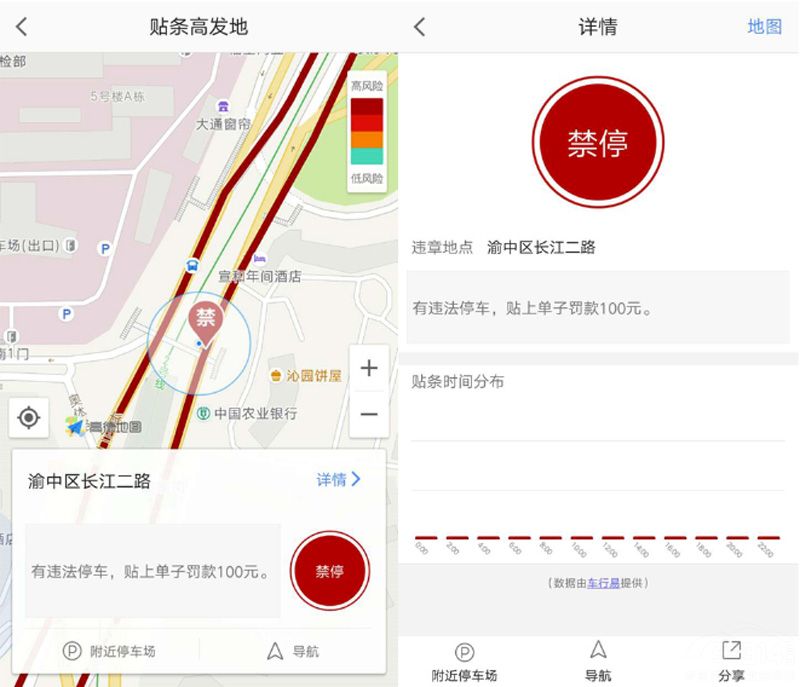The image size is (800, 687).
Task: Open 地图 from the details header
Action: click(764, 27)
